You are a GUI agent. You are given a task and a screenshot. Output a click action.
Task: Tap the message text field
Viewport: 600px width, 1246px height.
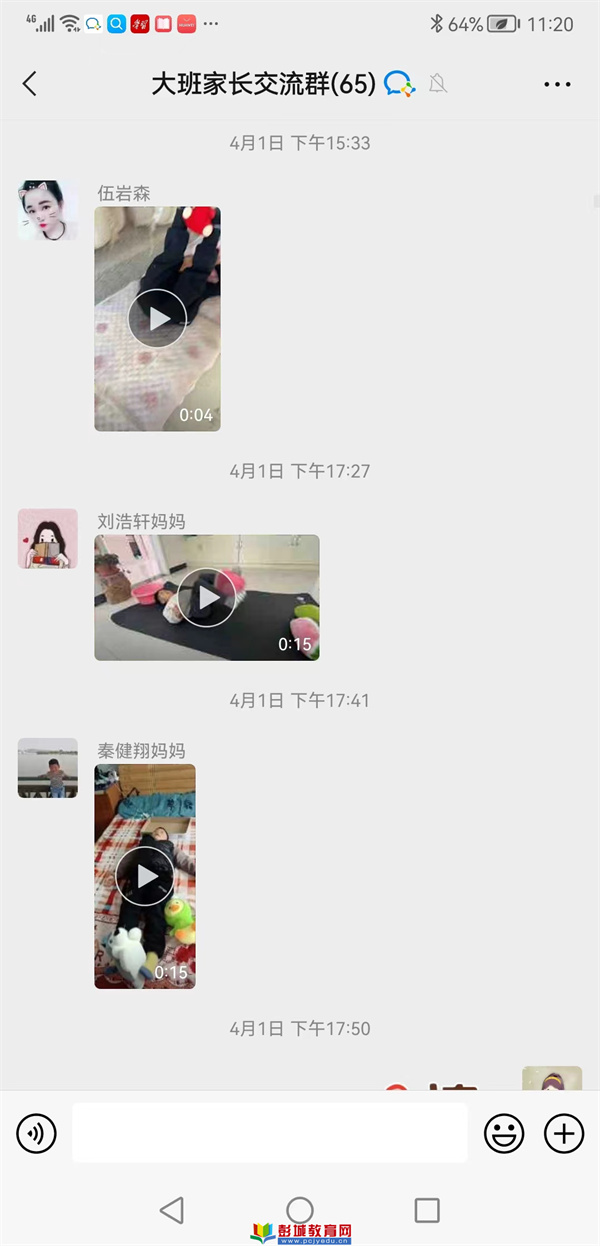click(270, 1133)
